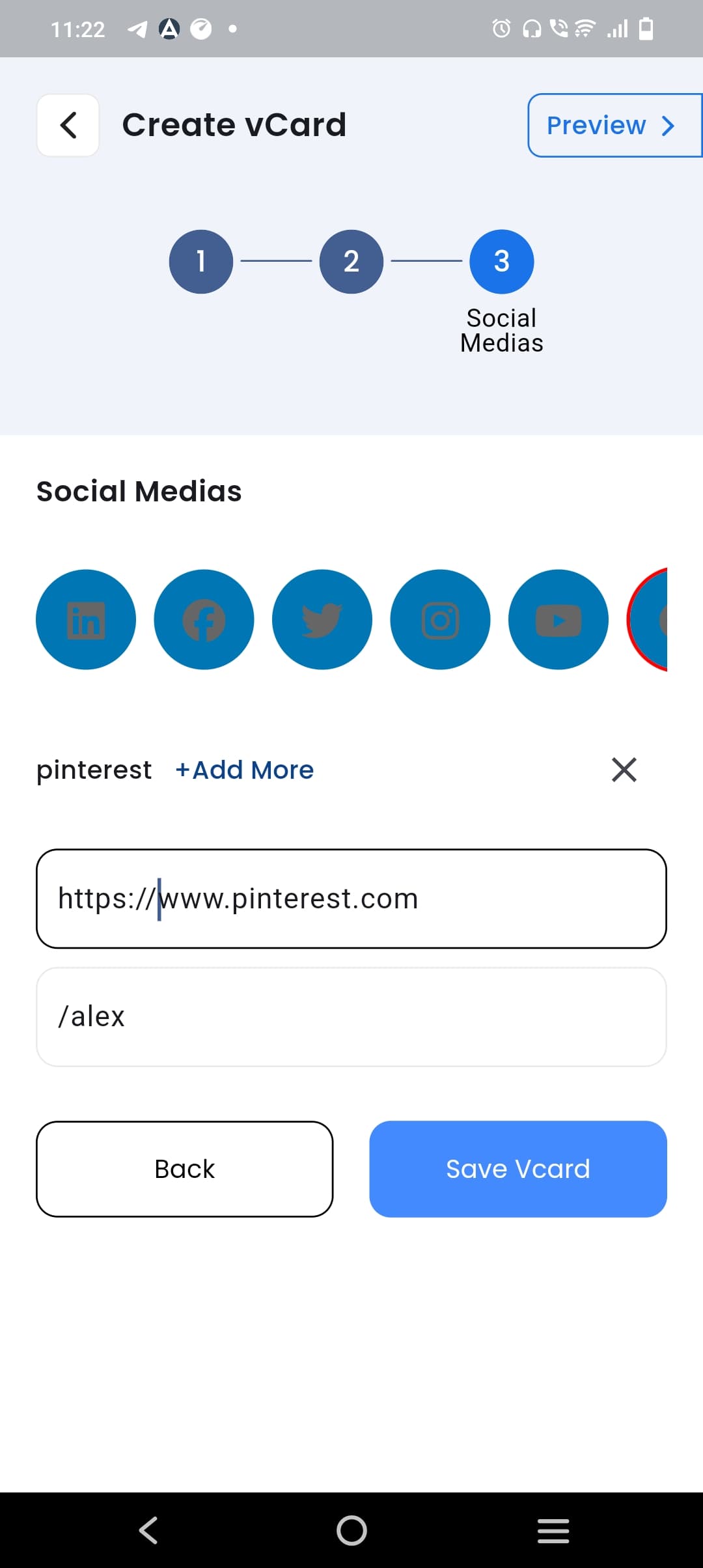Select the Facebook social media icon
Viewport: 703px width, 1568px height.
204,619
